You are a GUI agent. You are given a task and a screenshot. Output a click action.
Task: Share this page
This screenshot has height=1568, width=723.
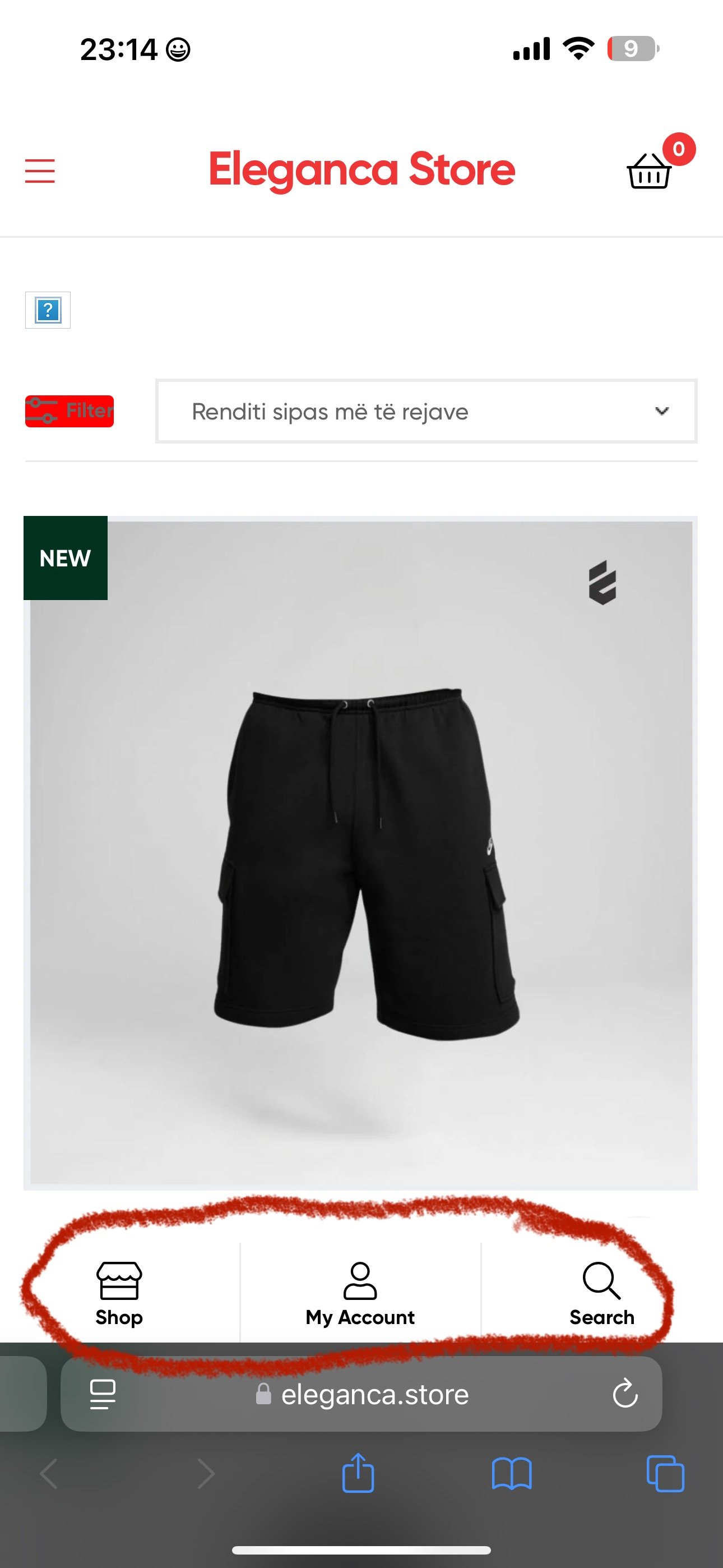pos(358,1474)
